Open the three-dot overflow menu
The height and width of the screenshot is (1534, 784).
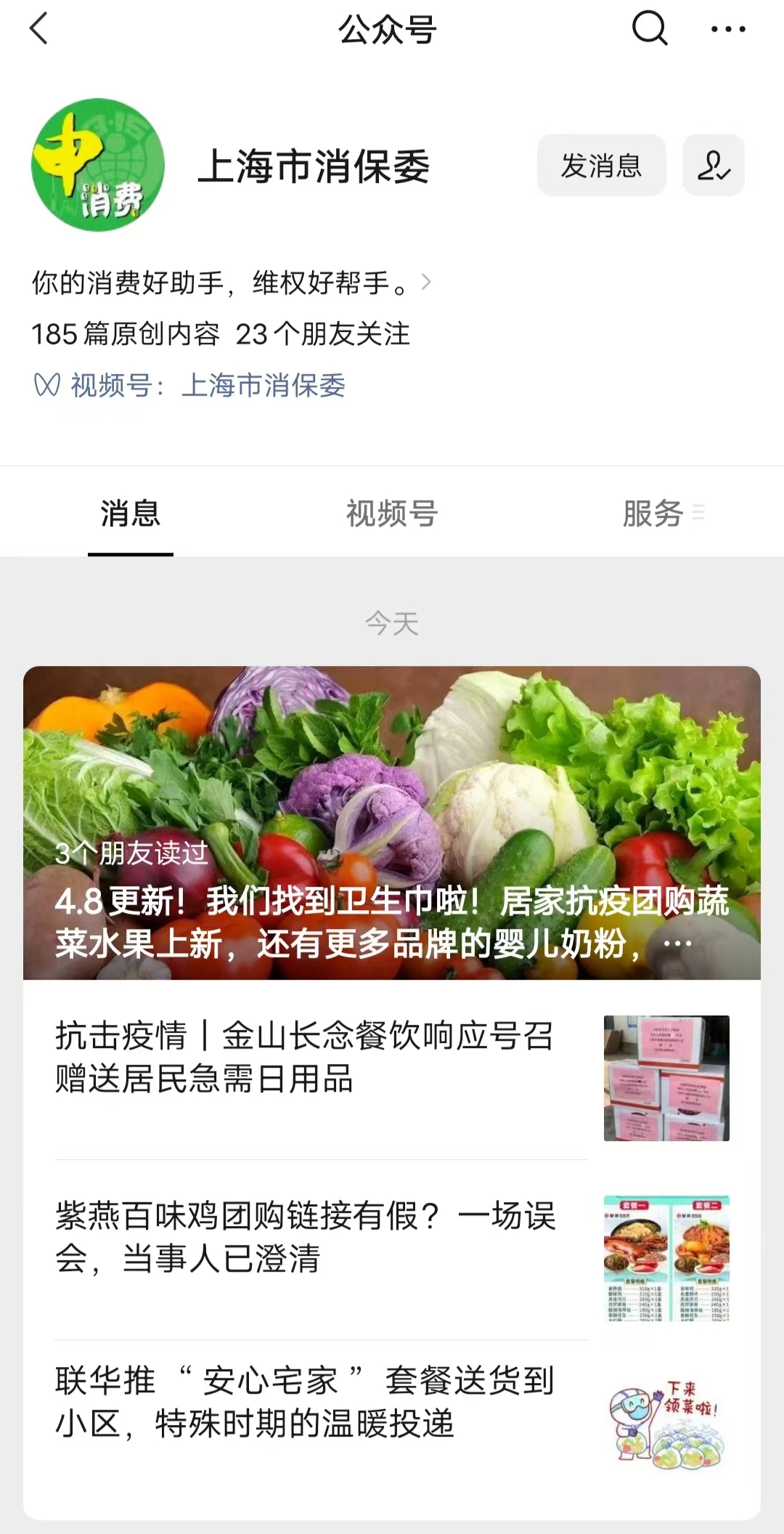727,29
